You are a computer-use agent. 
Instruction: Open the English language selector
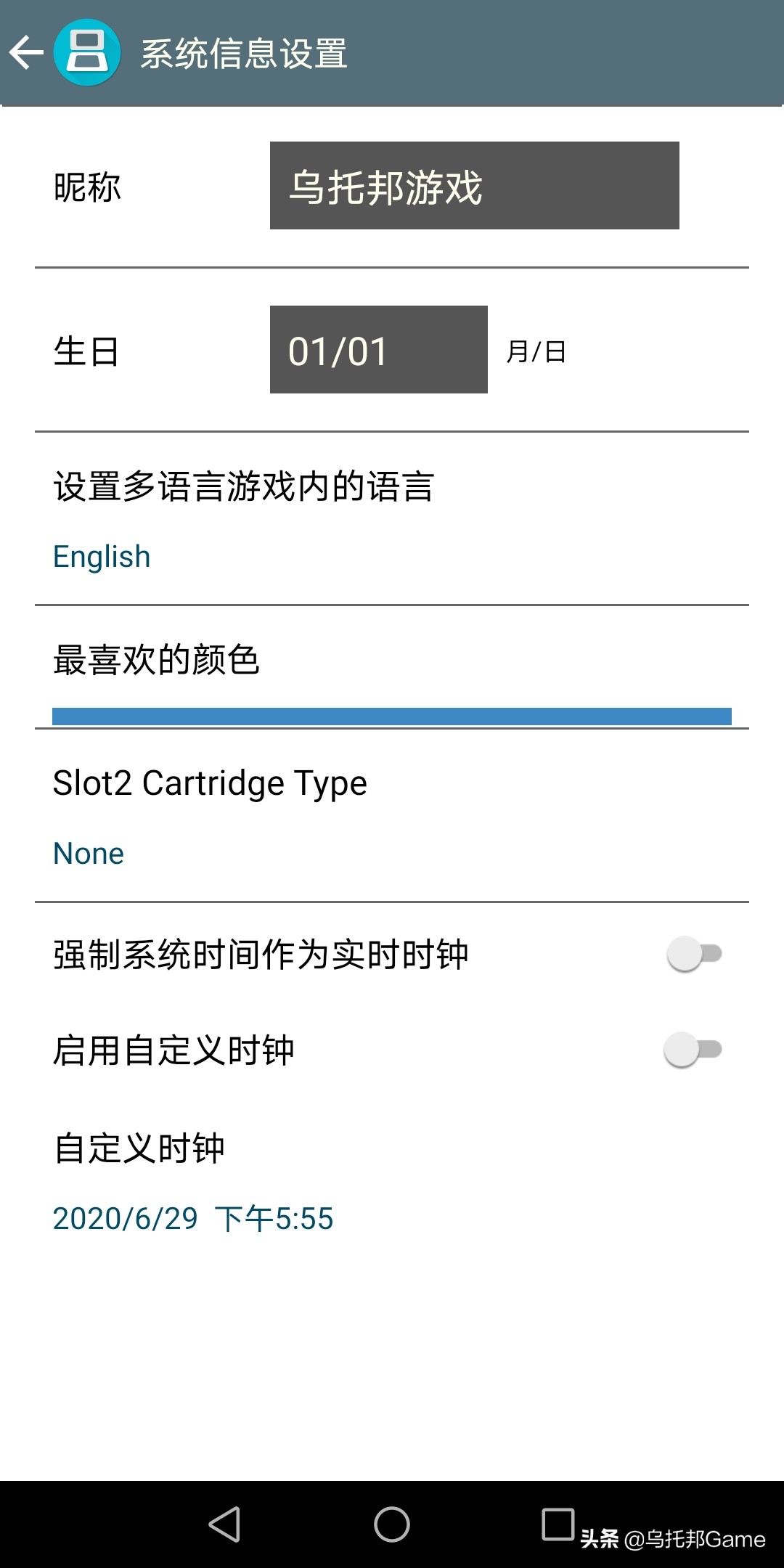click(x=102, y=556)
